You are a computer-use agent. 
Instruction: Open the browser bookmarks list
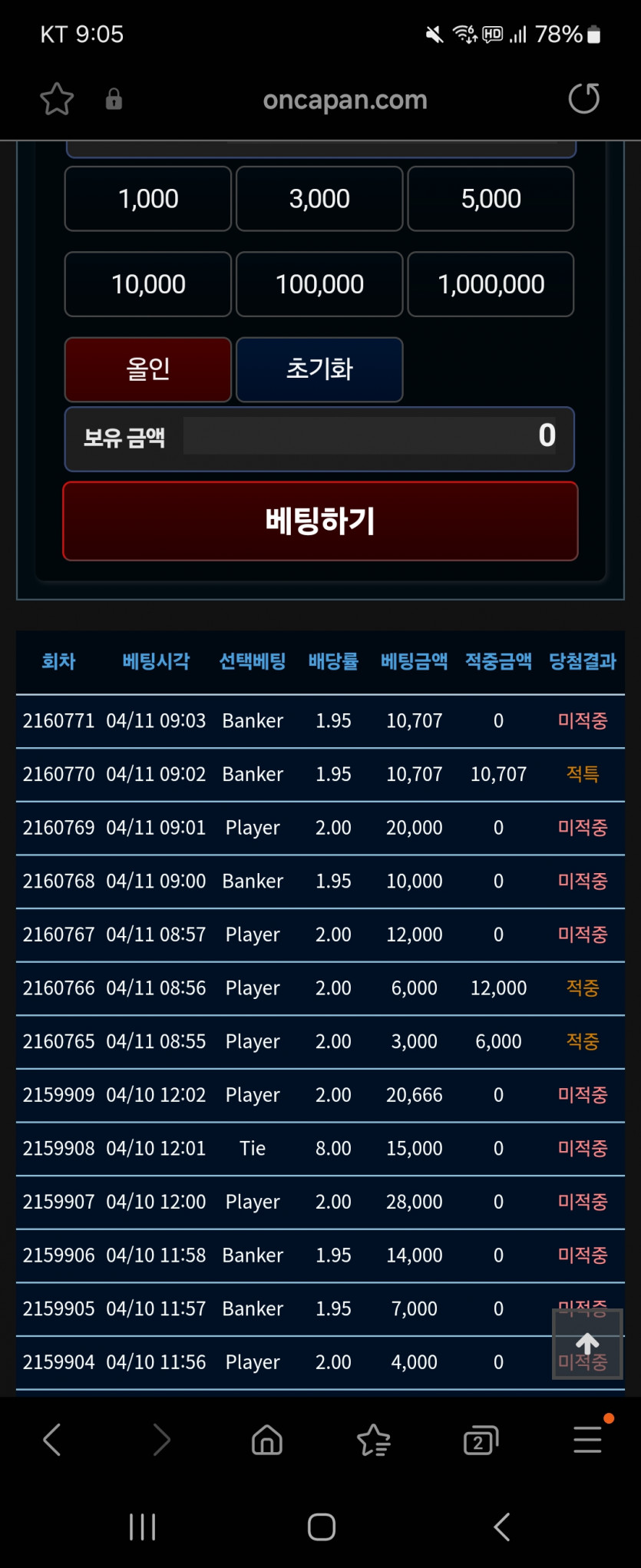tap(374, 1440)
